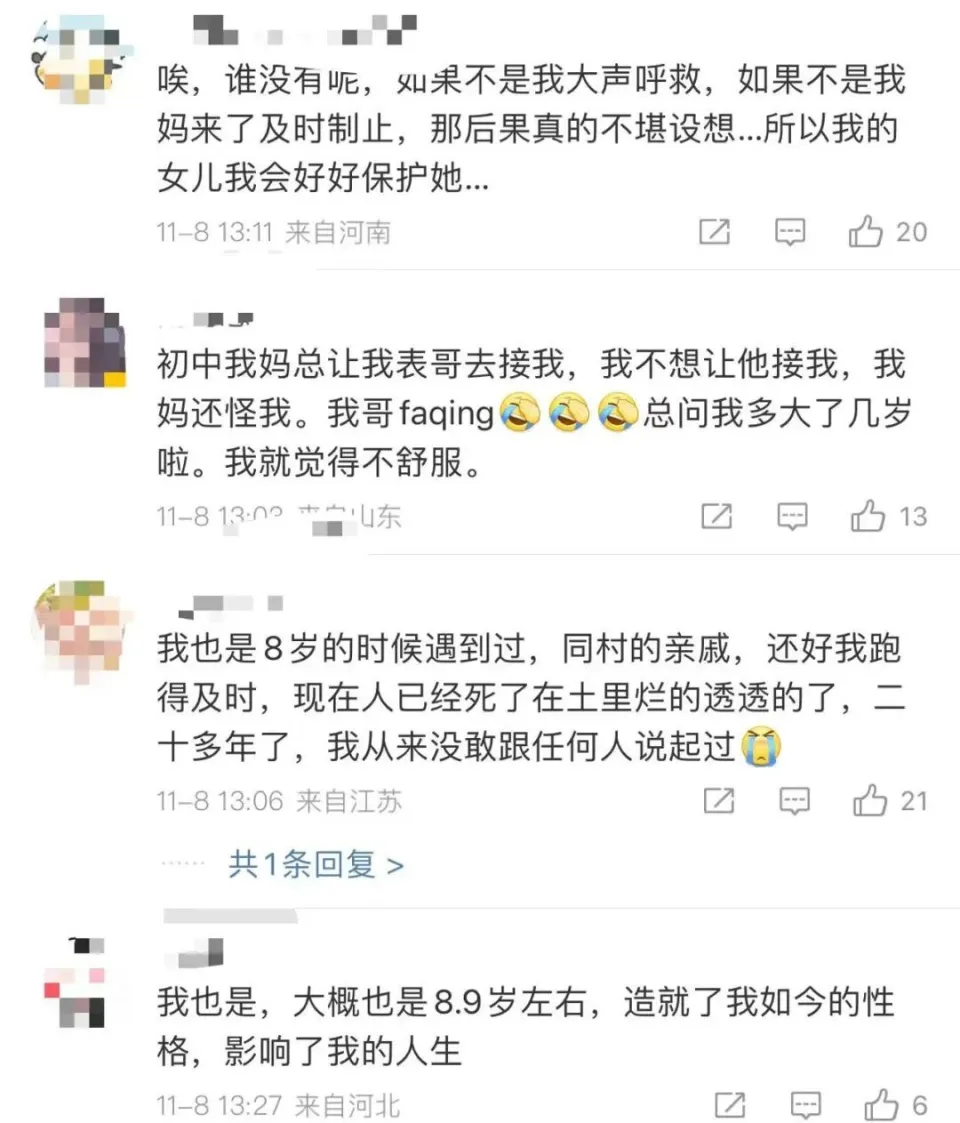The height and width of the screenshot is (1123, 960).
Task: Like the 11-8 13:06 comment from 江苏
Action: (x=870, y=801)
